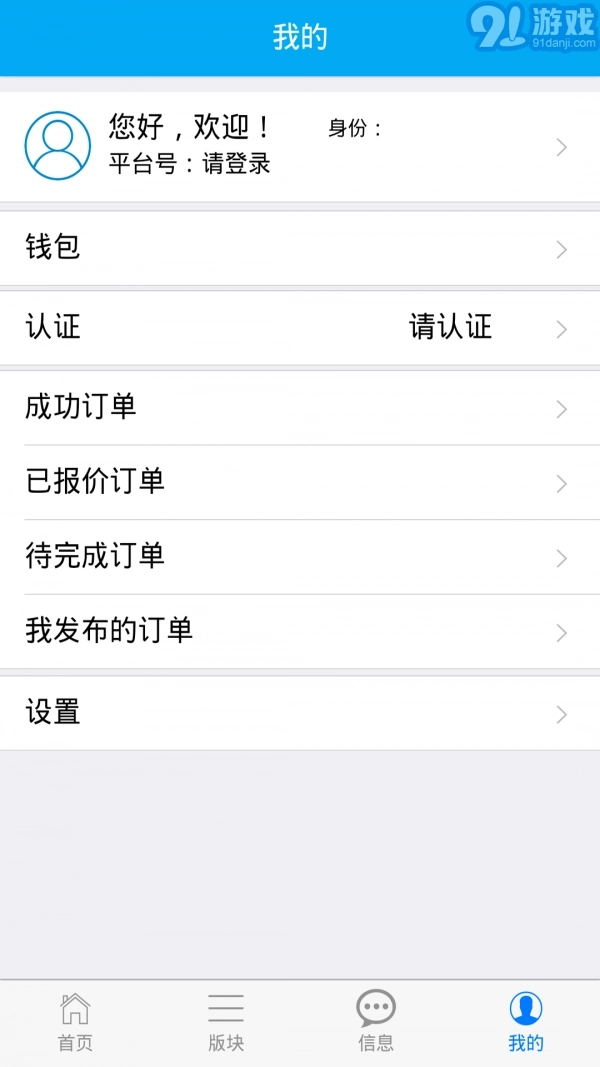Switch to the 首页 tab
The image size is (600, 1067).
pos(75,1022)
